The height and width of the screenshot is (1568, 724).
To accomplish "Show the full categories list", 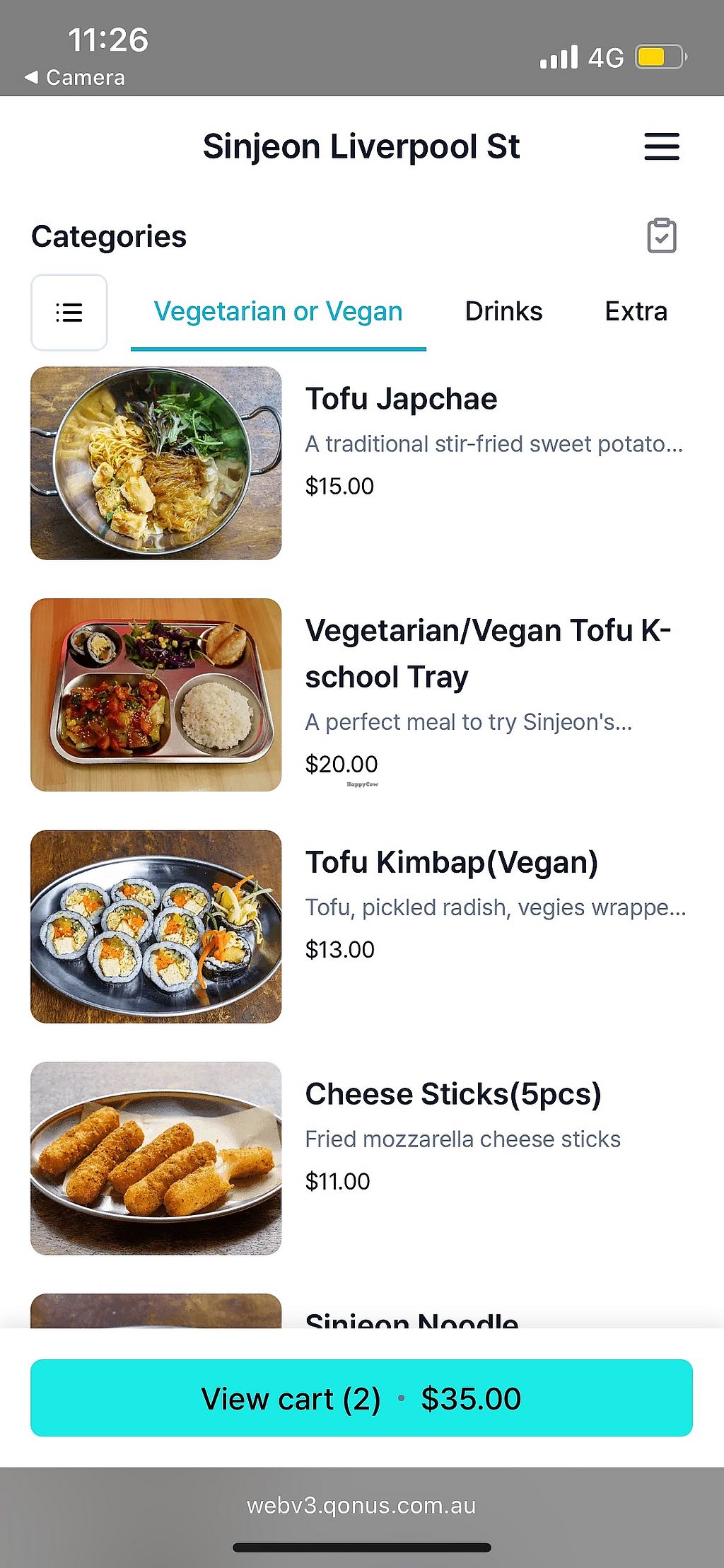I will coord(69,312).
